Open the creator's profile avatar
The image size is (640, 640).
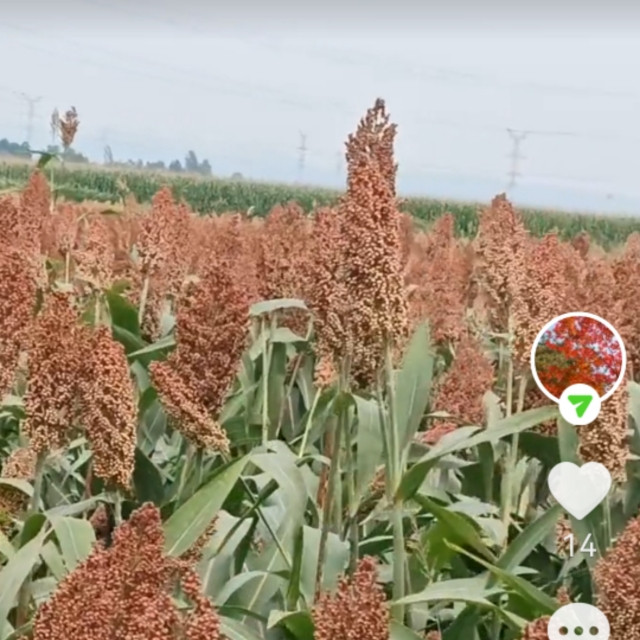point(578,356)
